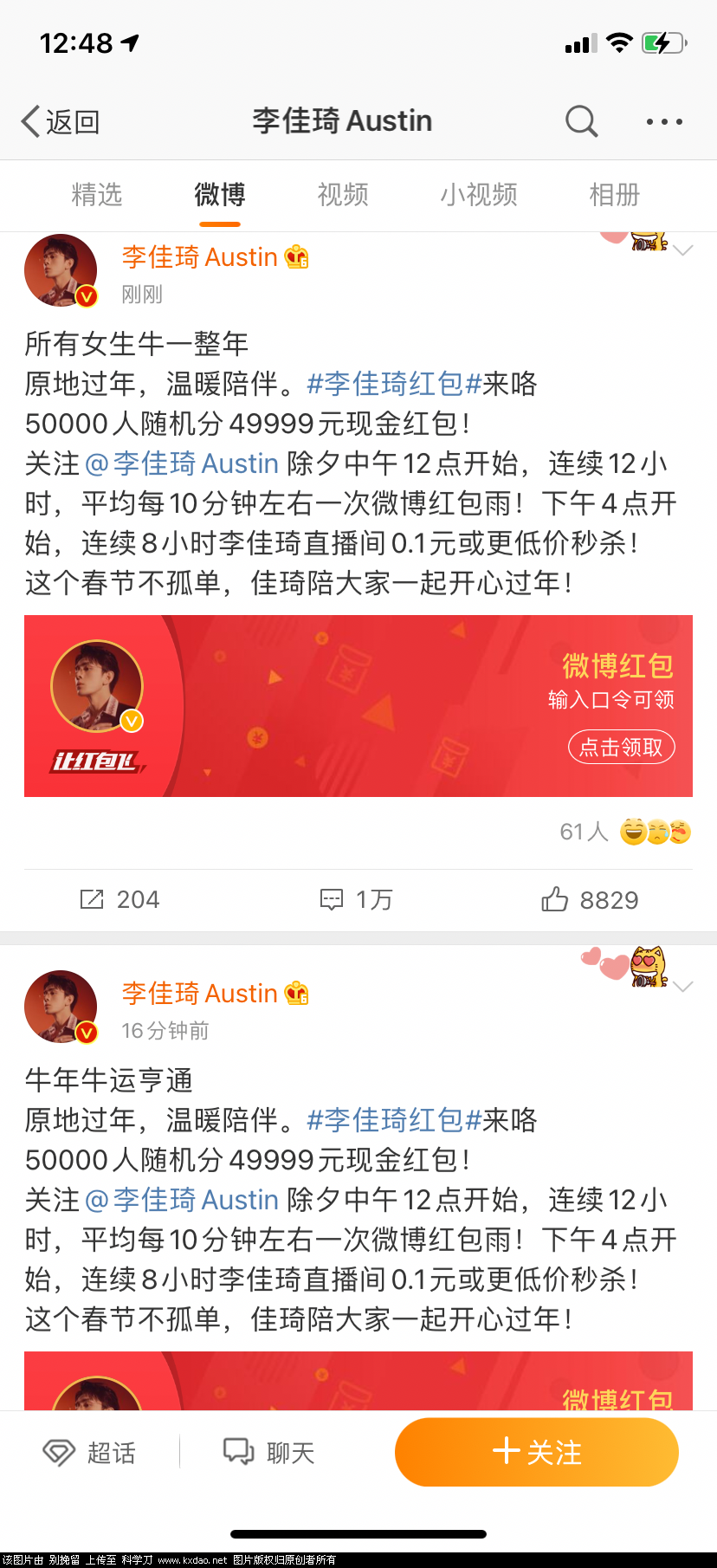Screen dimensions: 717x1568
Task: Open search in the profile header
Action: click(581, 122)
